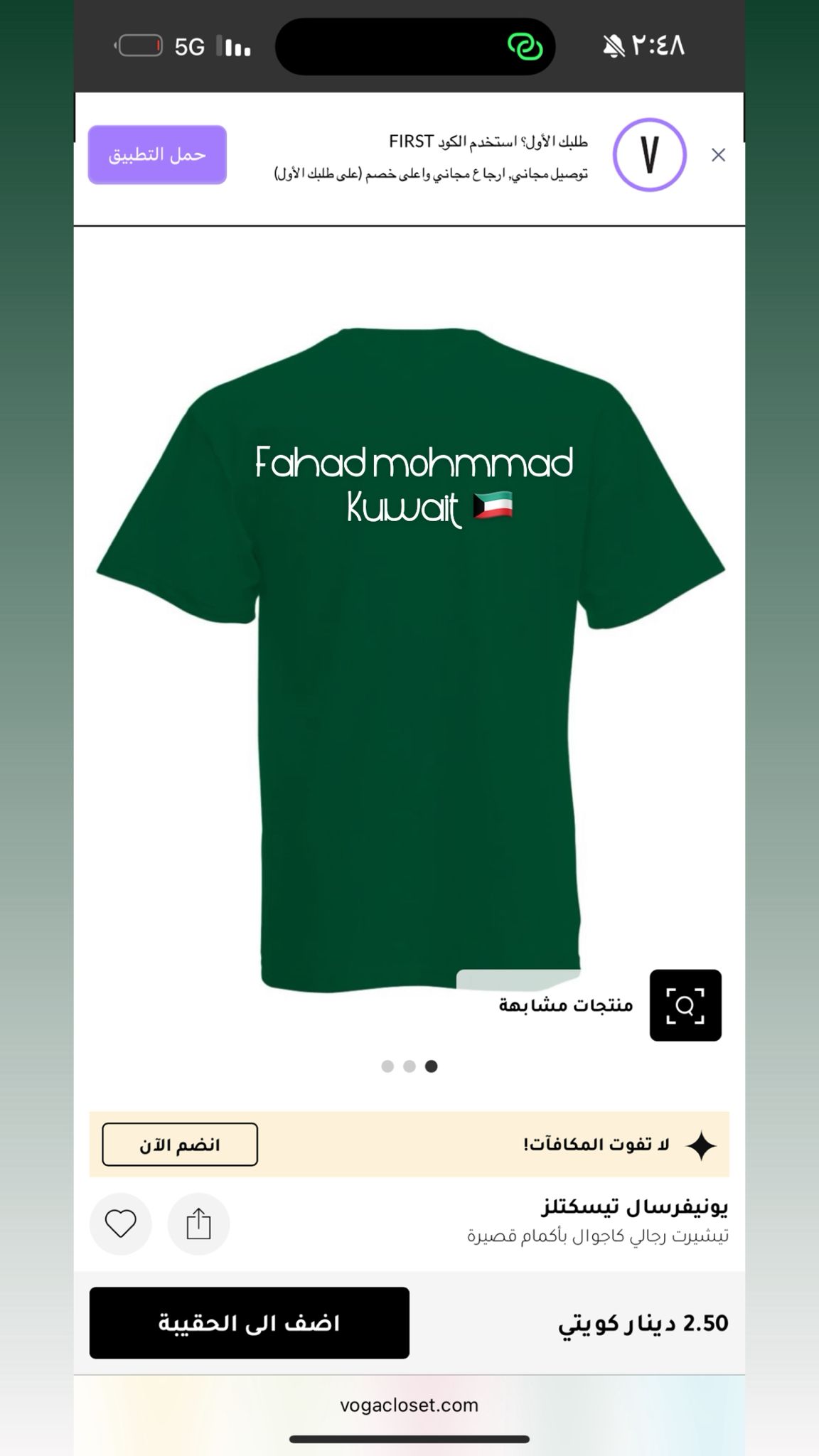Viewport: 819px width, 1456px height.
Task: Add to bag with اضف الى الحقيبة
Action: tap(250, 1323)
